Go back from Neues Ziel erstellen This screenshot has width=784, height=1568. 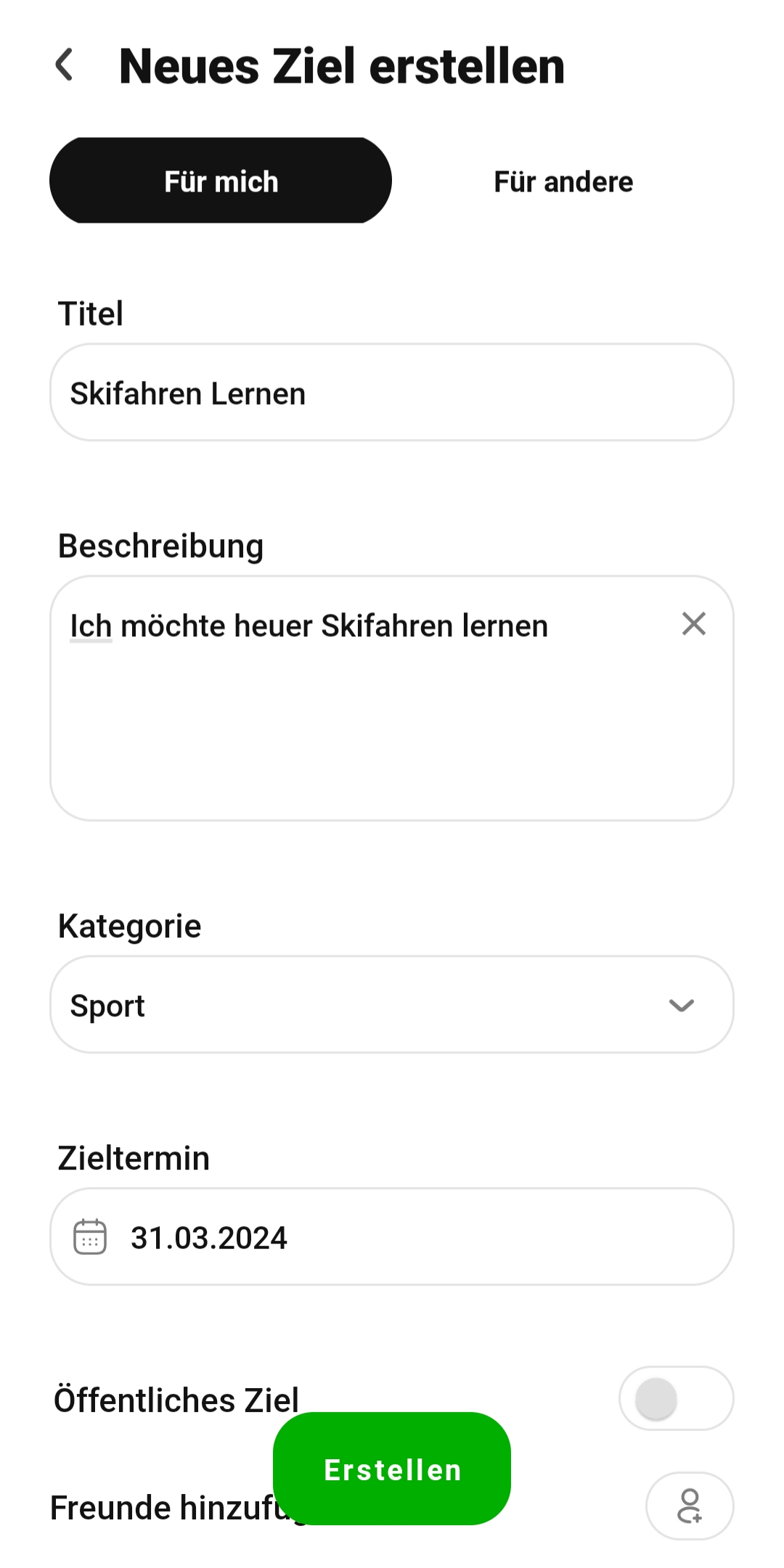65,65
